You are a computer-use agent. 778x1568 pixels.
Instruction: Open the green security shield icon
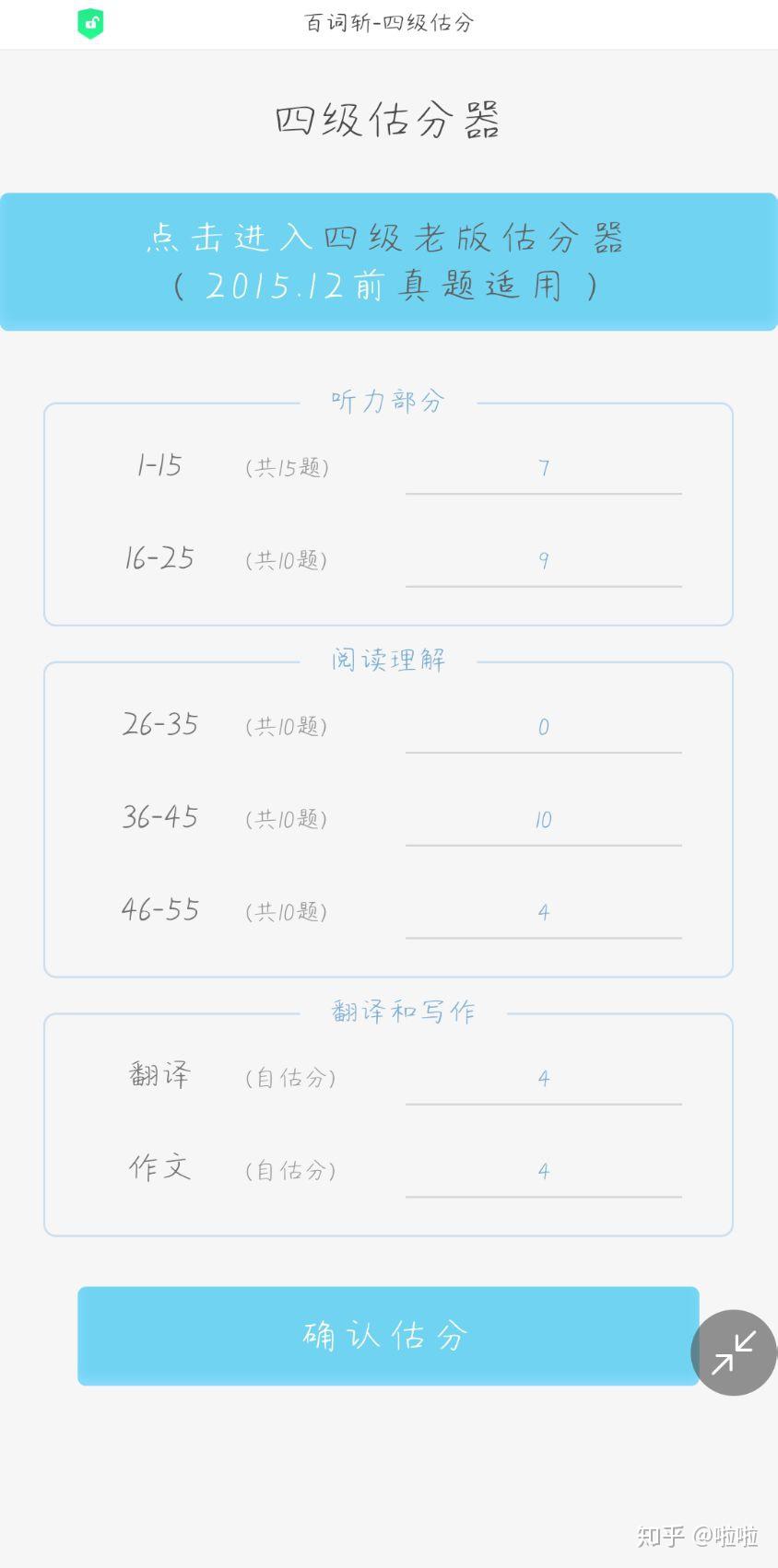(x=90, y=23)
